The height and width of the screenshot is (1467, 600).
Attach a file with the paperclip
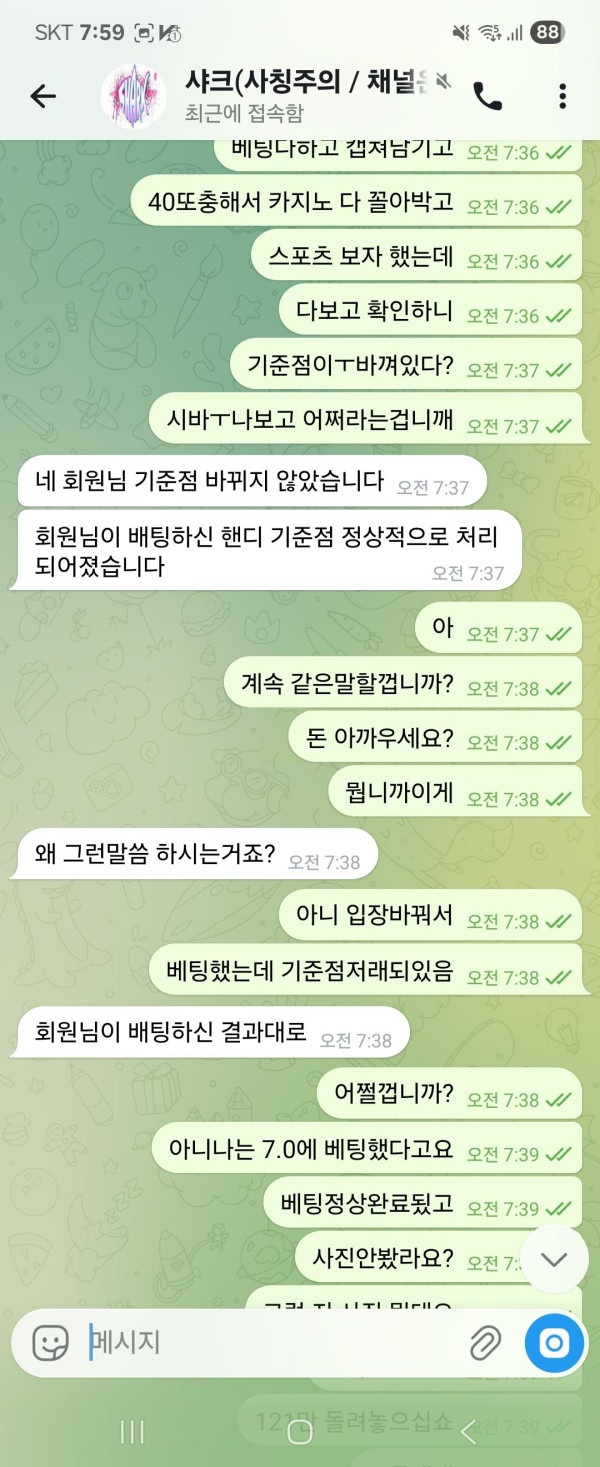click(x=485, y=1343)
